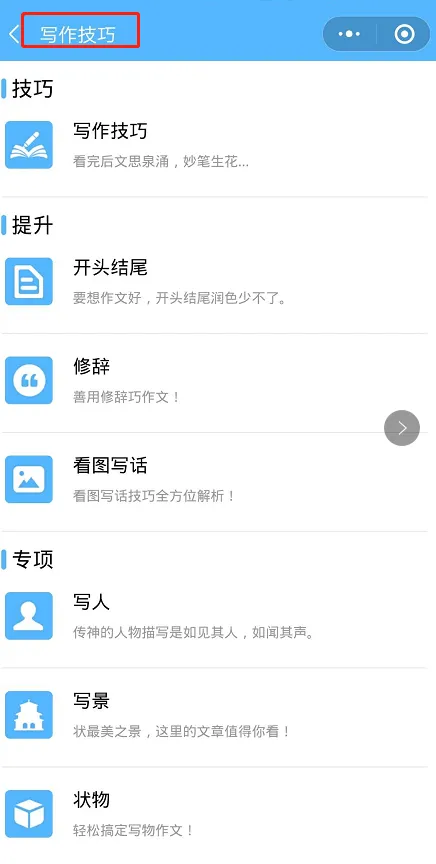Open the mini program more-options menu

349,34
